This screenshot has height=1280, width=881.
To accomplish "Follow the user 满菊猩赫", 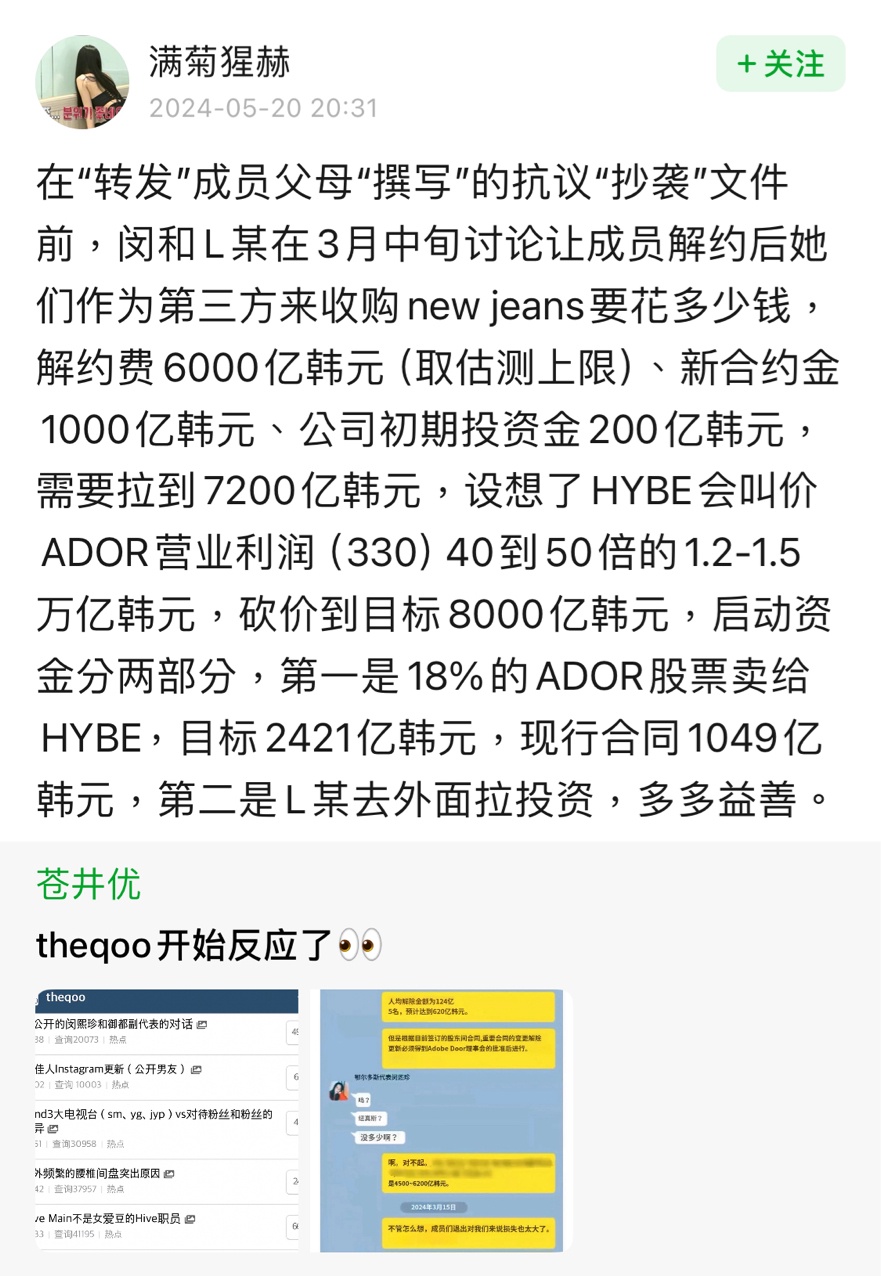I will tap(781, 64).
